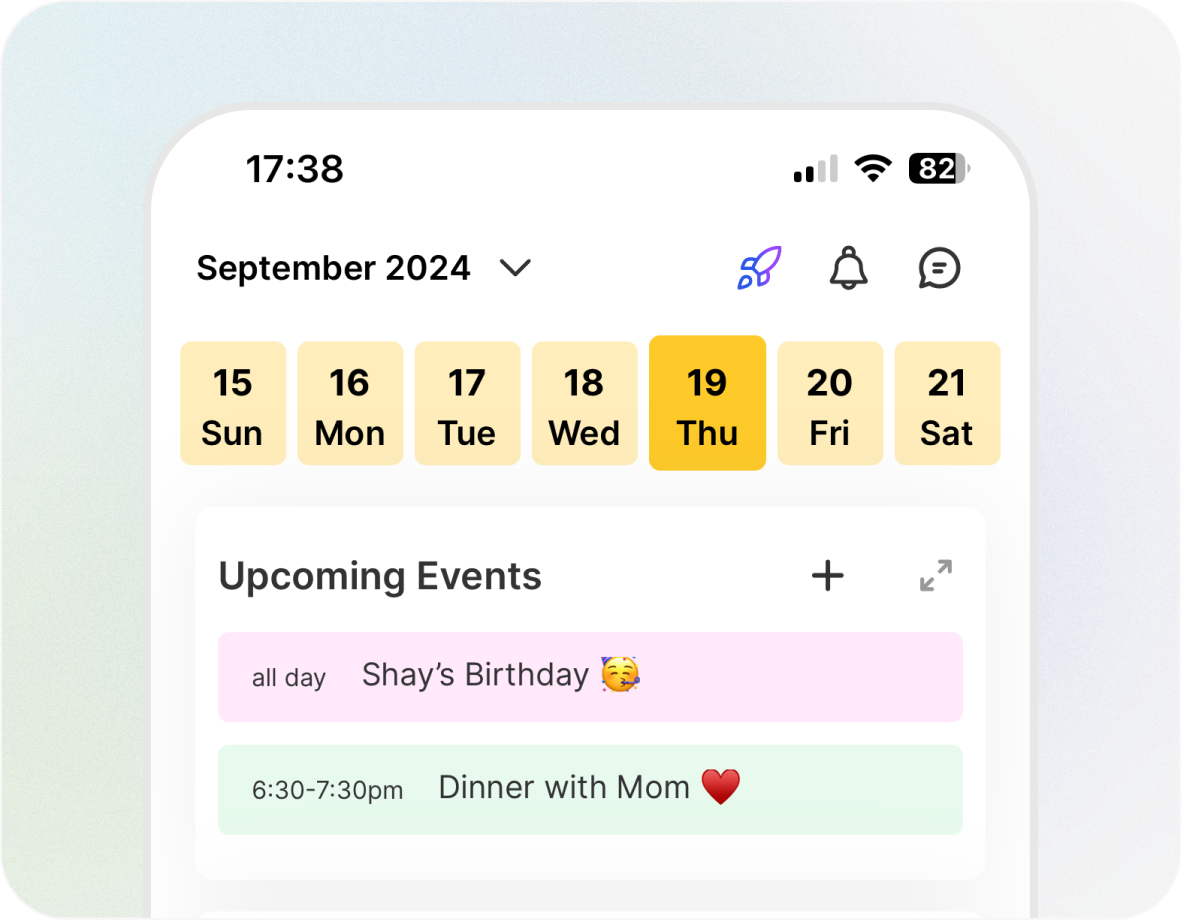Open Shay's Birthday event
Viewport: 1181px width, 920px height.
click(590, 677)
